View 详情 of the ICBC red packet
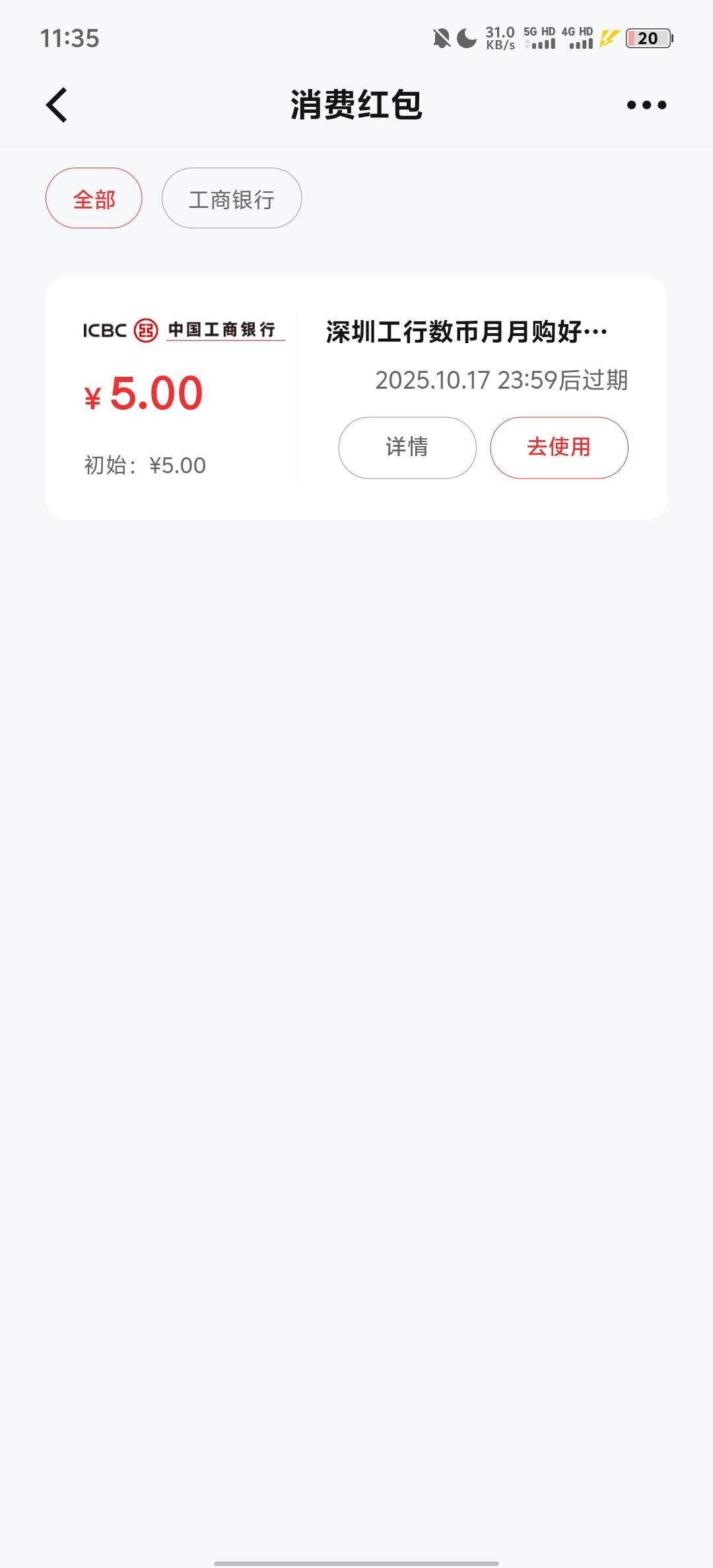This screenshot has height=1568, width=713. tap(407, 447)
